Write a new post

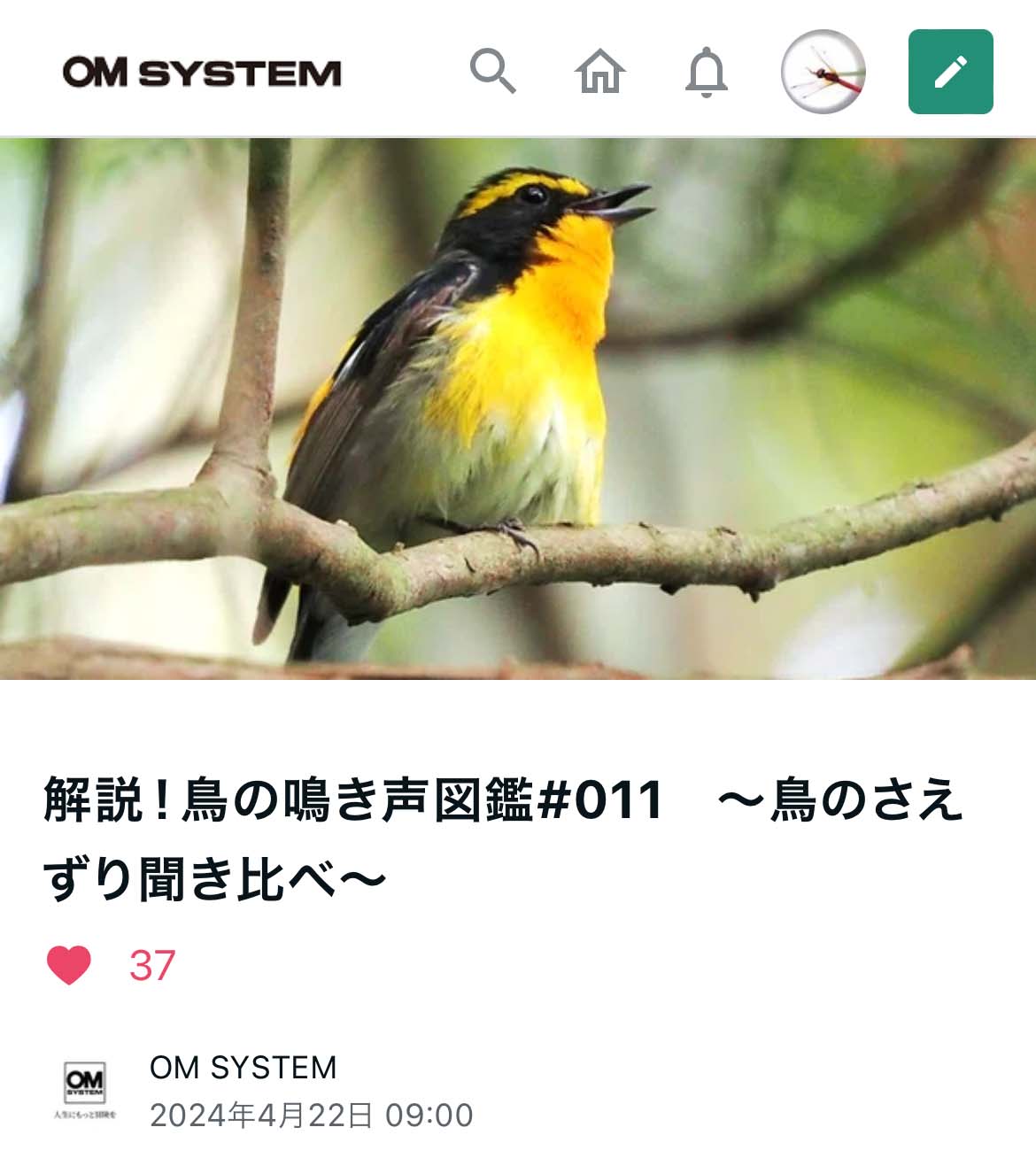[950, 71]
